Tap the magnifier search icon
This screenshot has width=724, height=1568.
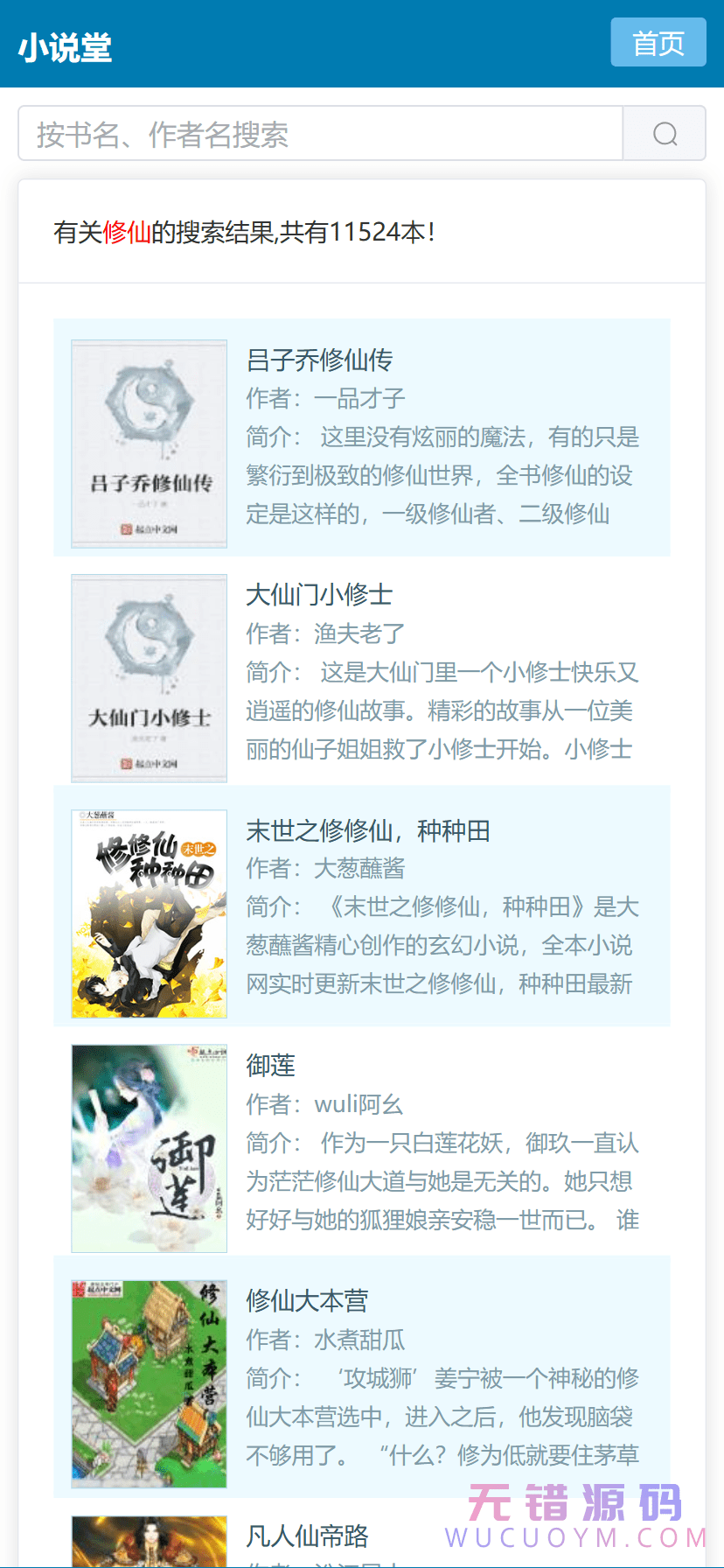(x=665, y=134)
